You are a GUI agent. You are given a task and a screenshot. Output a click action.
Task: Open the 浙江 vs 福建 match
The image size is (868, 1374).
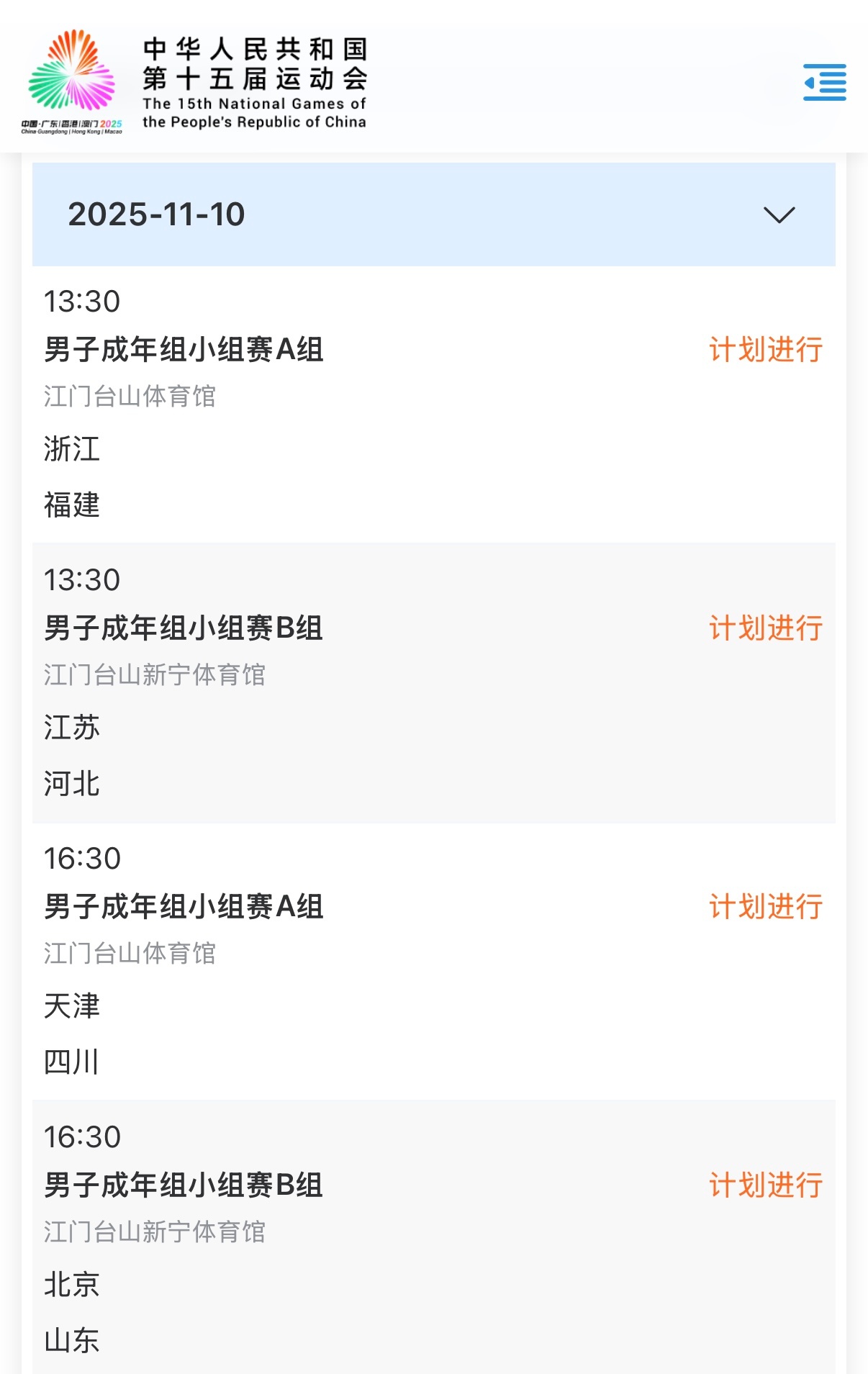point(434,404)
